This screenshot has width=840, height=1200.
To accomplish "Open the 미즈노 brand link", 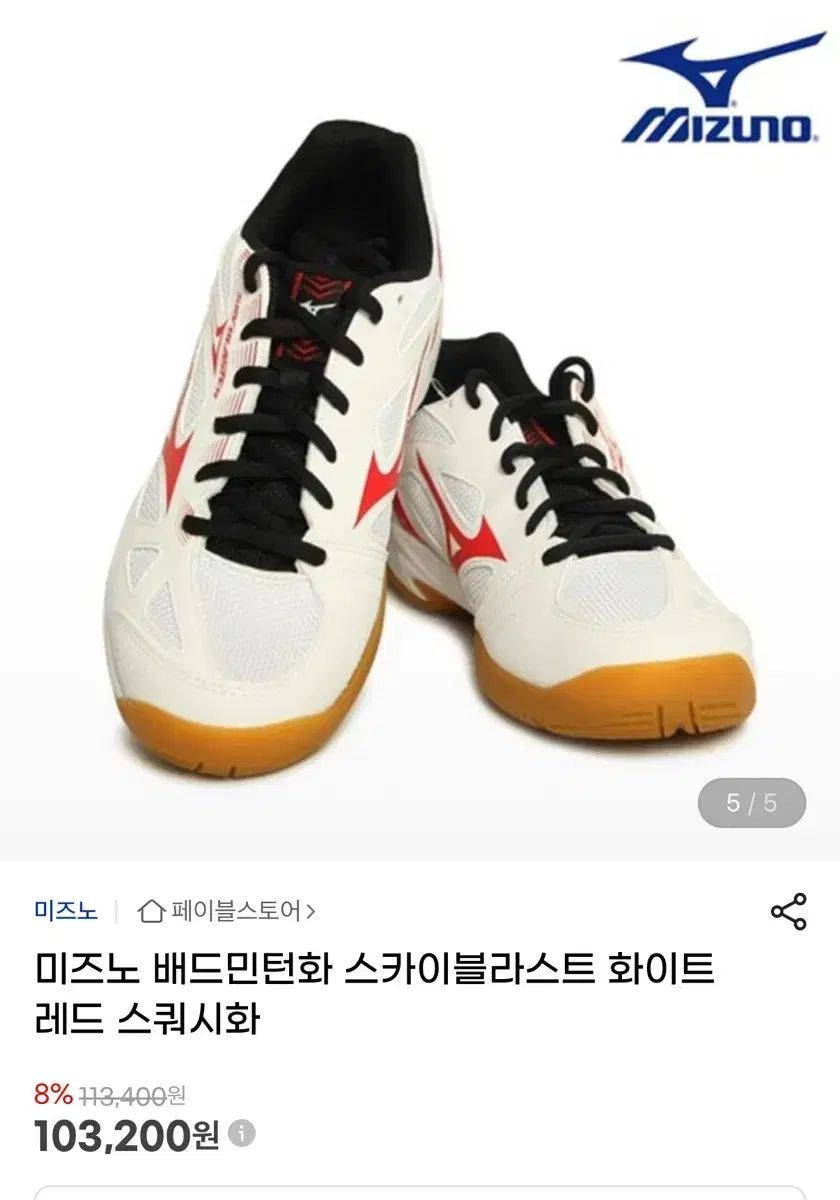I will [x=65, y=911].
